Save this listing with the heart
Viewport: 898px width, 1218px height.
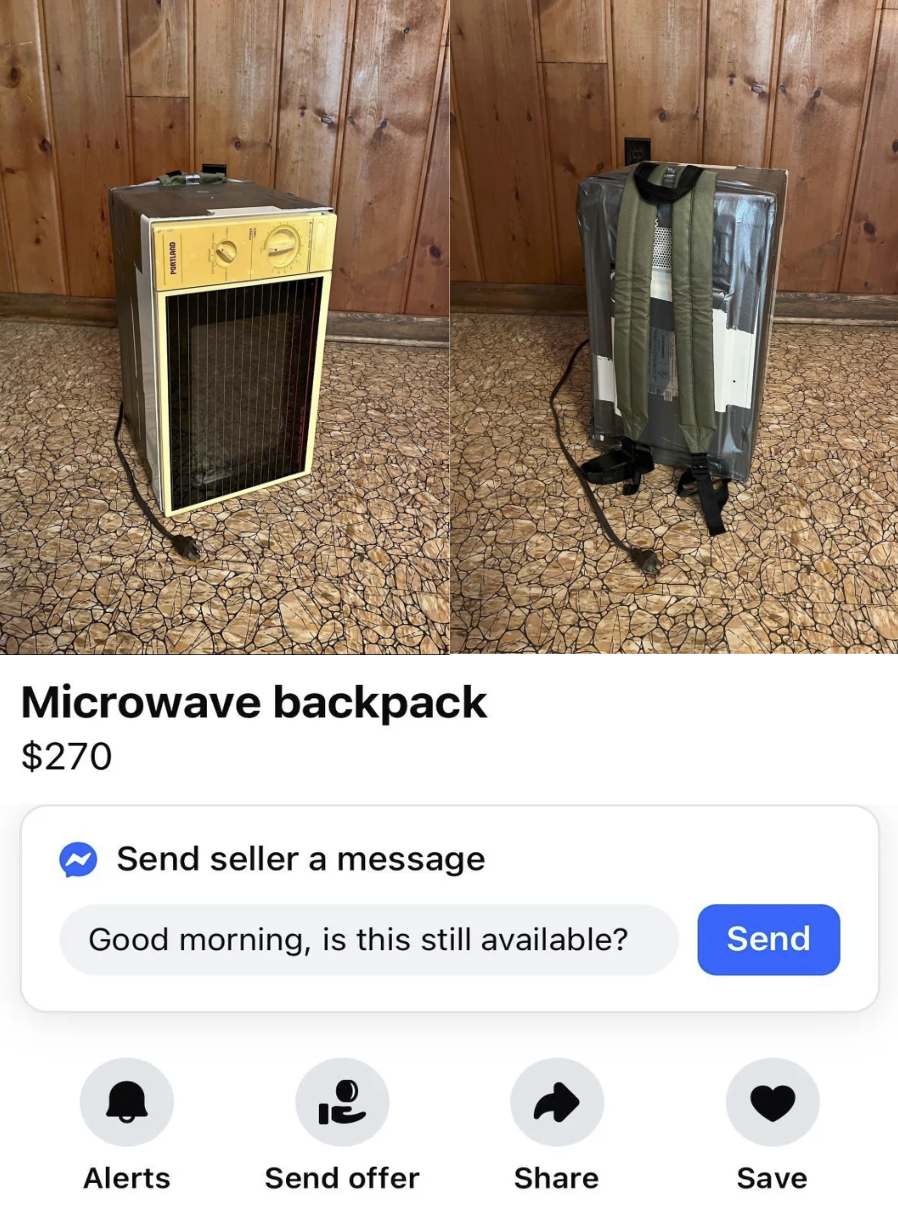pyautogui.click(x=772, y=1102)
